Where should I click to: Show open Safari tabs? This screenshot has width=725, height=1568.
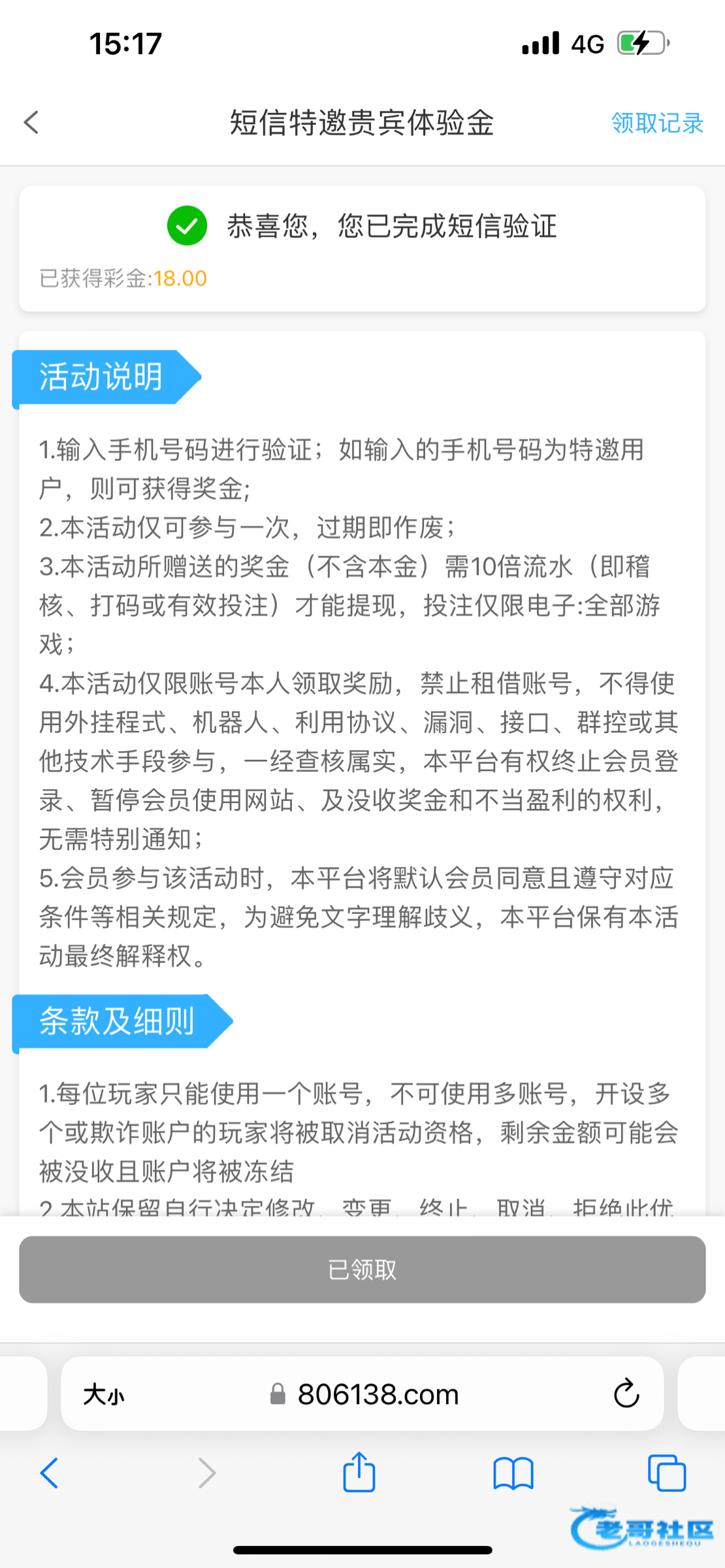click(666, 1473)
